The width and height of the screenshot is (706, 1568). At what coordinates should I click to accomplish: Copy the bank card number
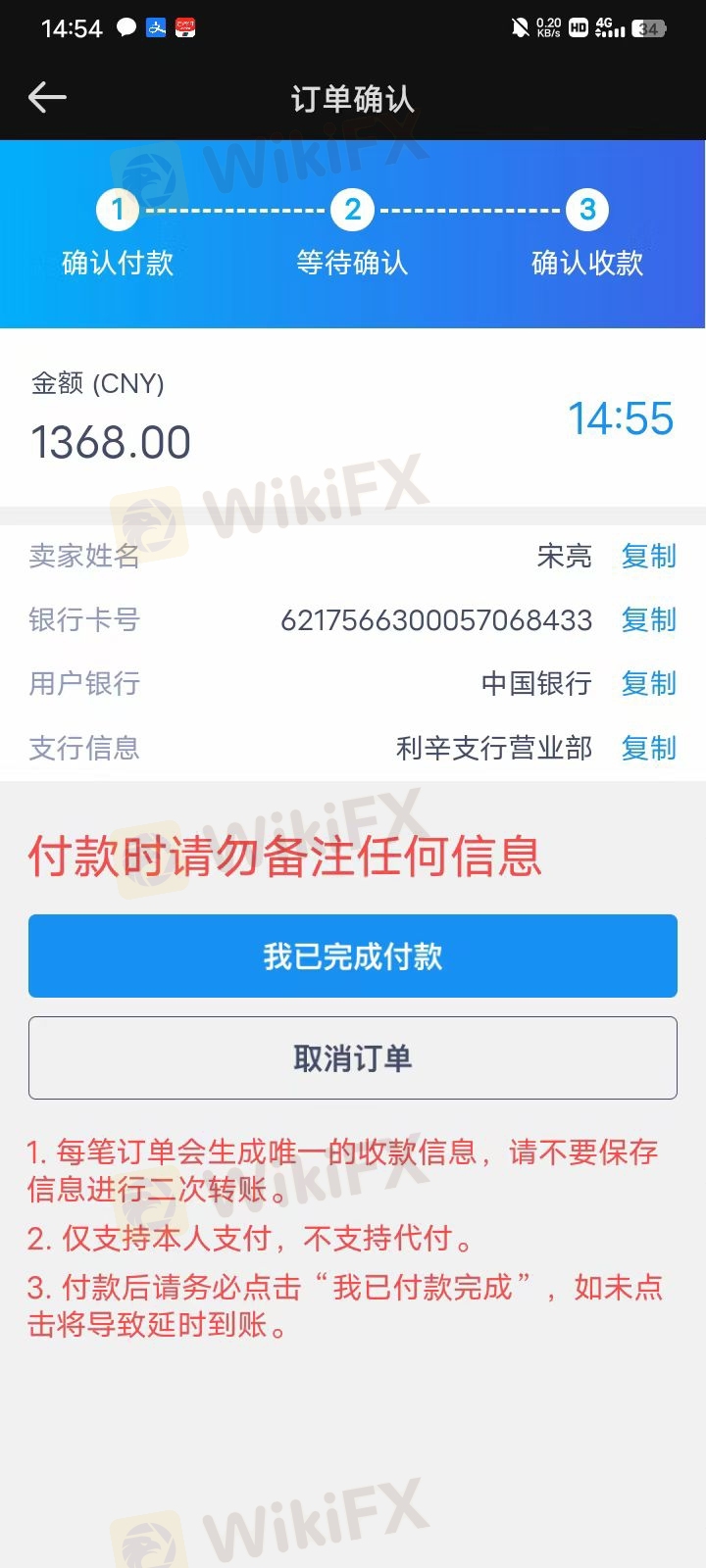(648, 619)
